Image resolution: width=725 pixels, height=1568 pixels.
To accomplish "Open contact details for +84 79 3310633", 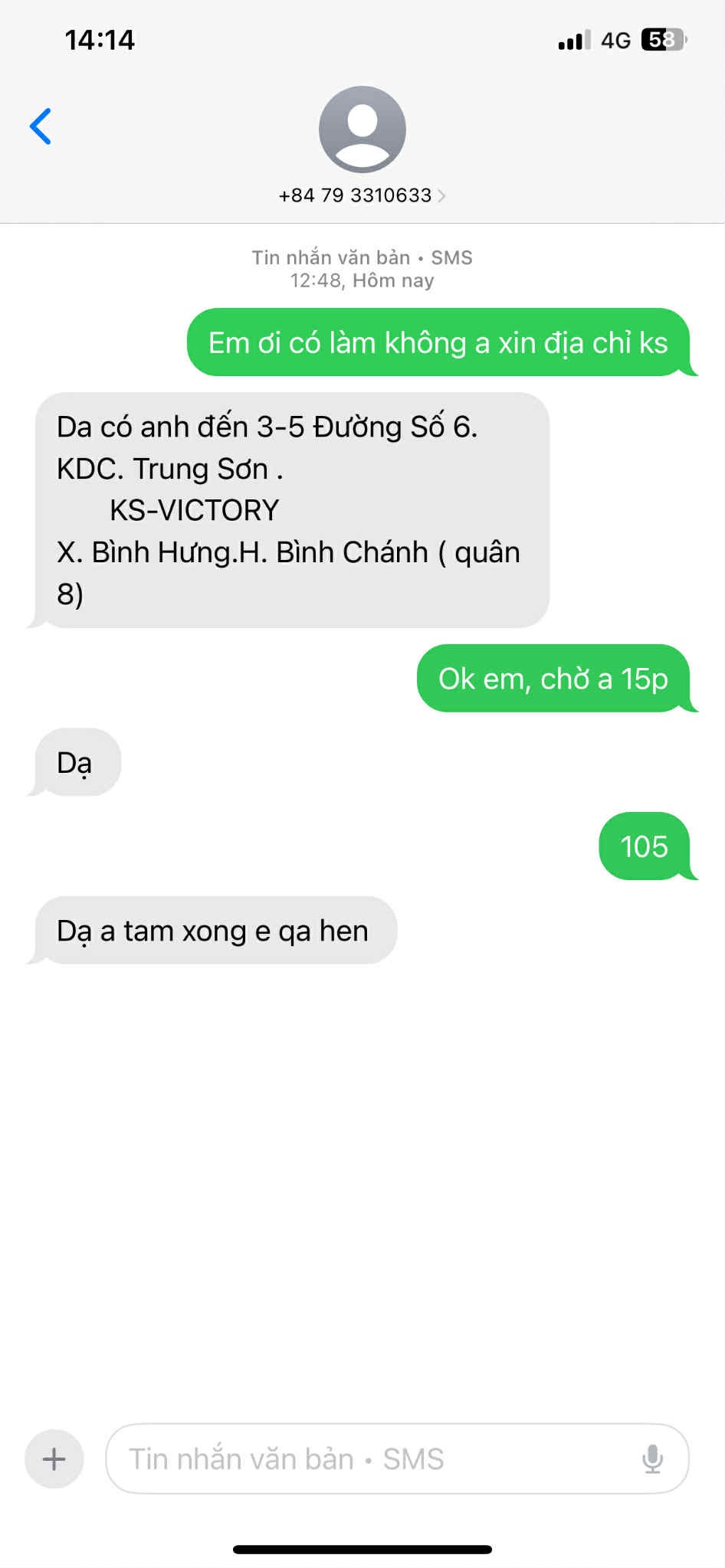I will pos(362,195).
